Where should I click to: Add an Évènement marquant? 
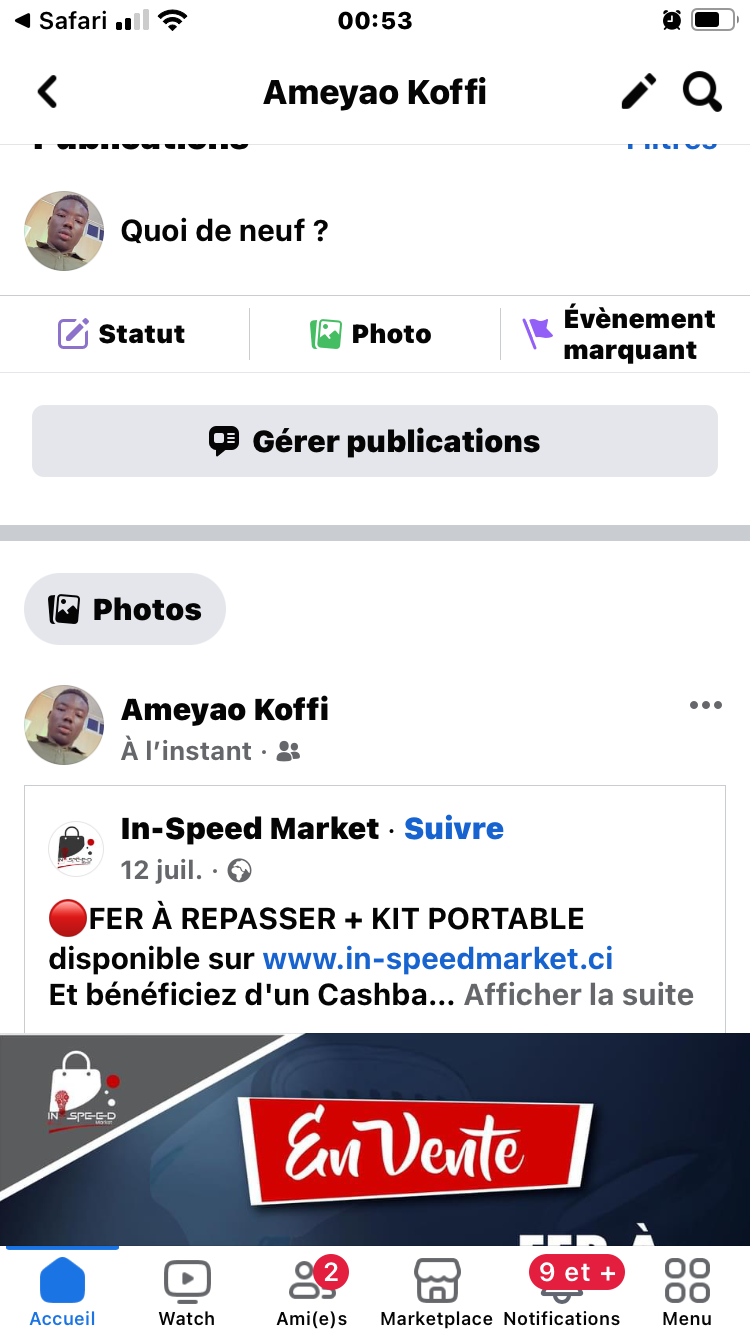point(620,334)
